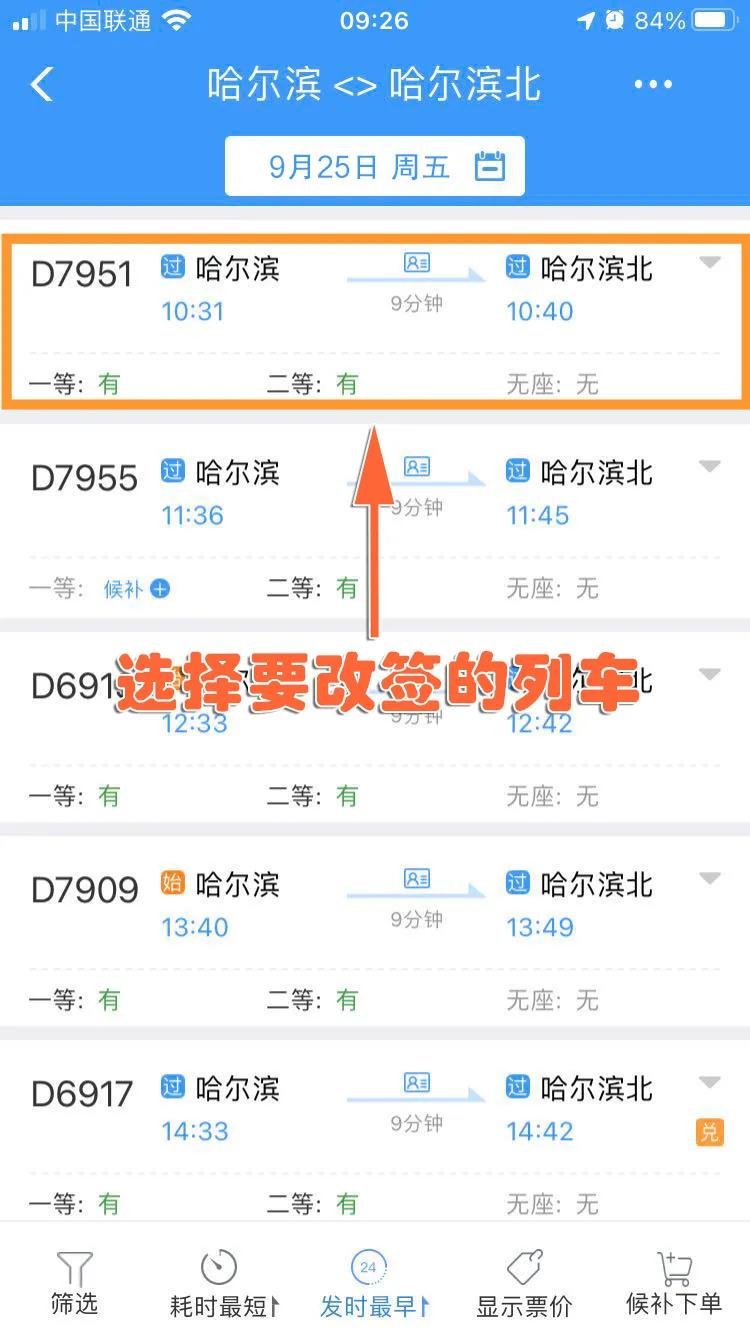Viewport: 750px width, 1334px height.
Task: Click the calendar icon beside the date
Action: [489, 166]
